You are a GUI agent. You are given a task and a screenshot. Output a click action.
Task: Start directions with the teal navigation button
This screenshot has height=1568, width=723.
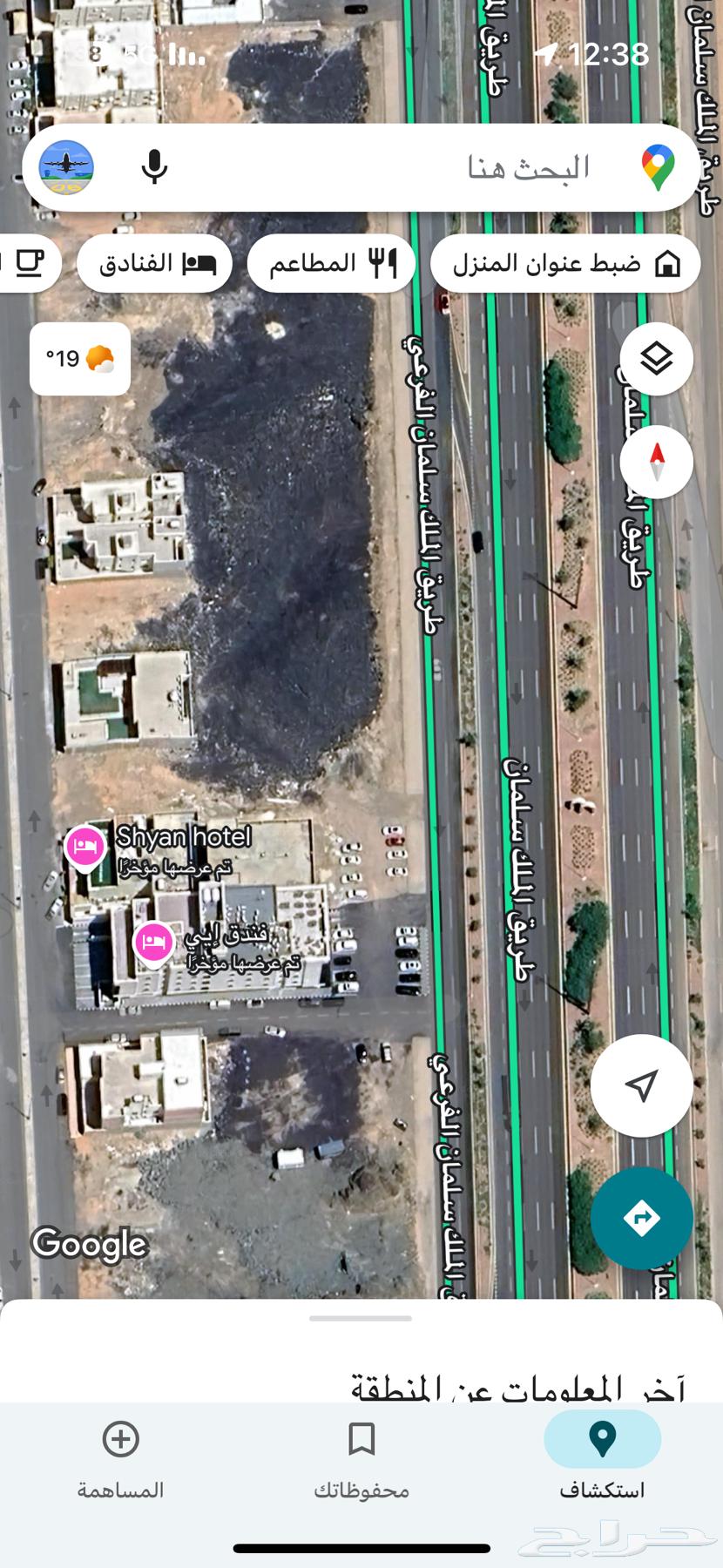pyautogui.click(x=642, y=1217)
